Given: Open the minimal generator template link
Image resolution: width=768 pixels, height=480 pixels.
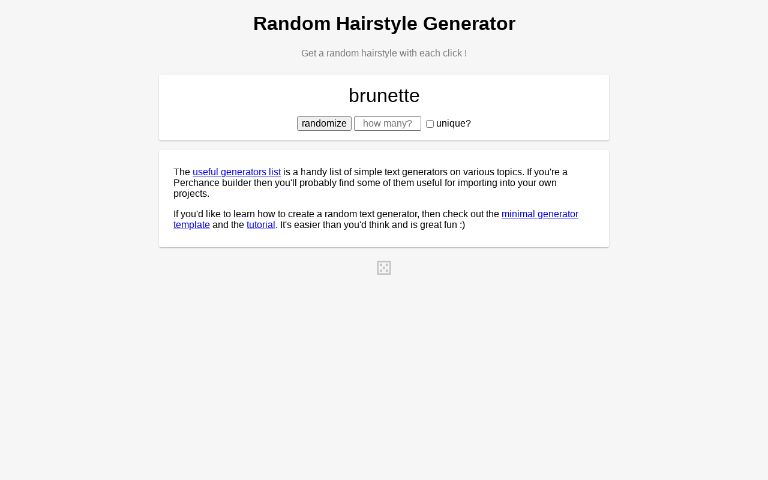Looking at the screenshot, I should 376,219.
